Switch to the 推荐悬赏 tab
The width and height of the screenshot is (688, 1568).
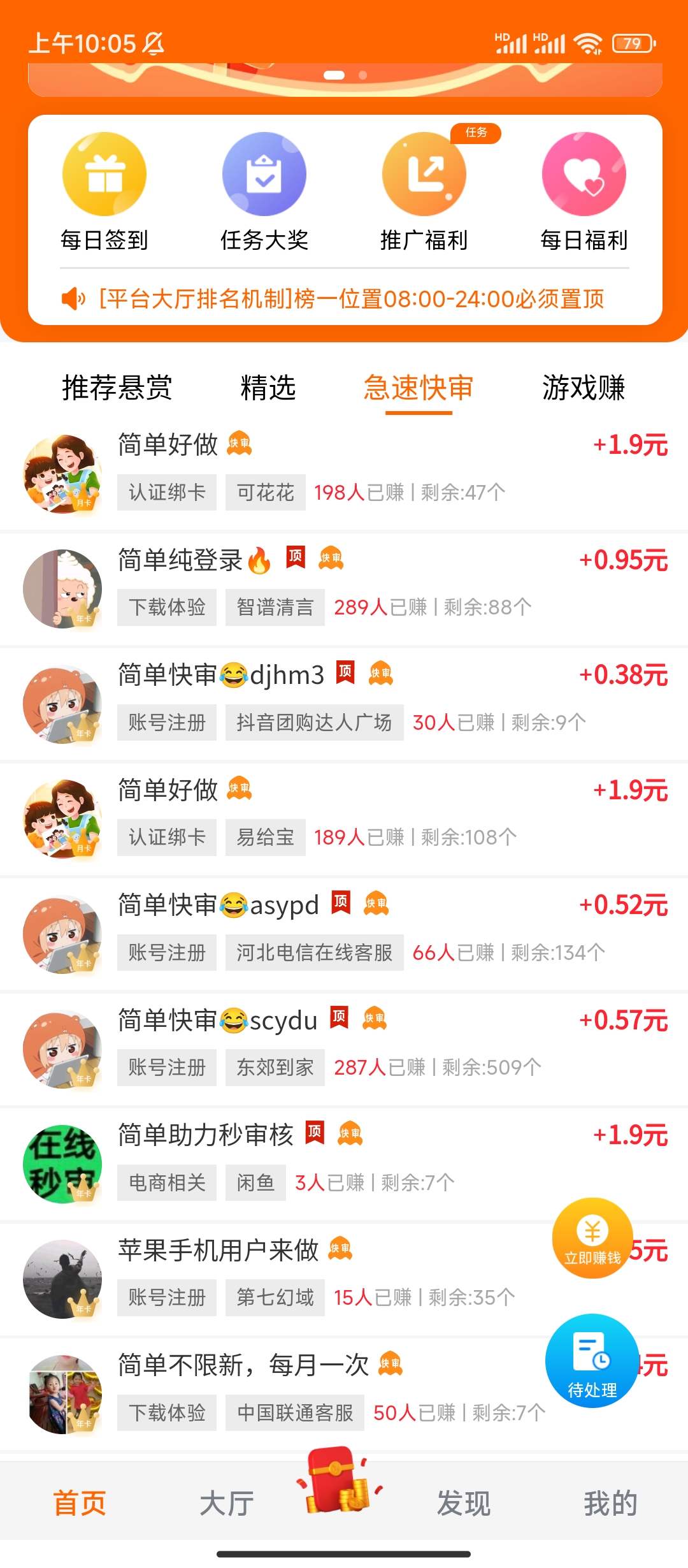117,388
